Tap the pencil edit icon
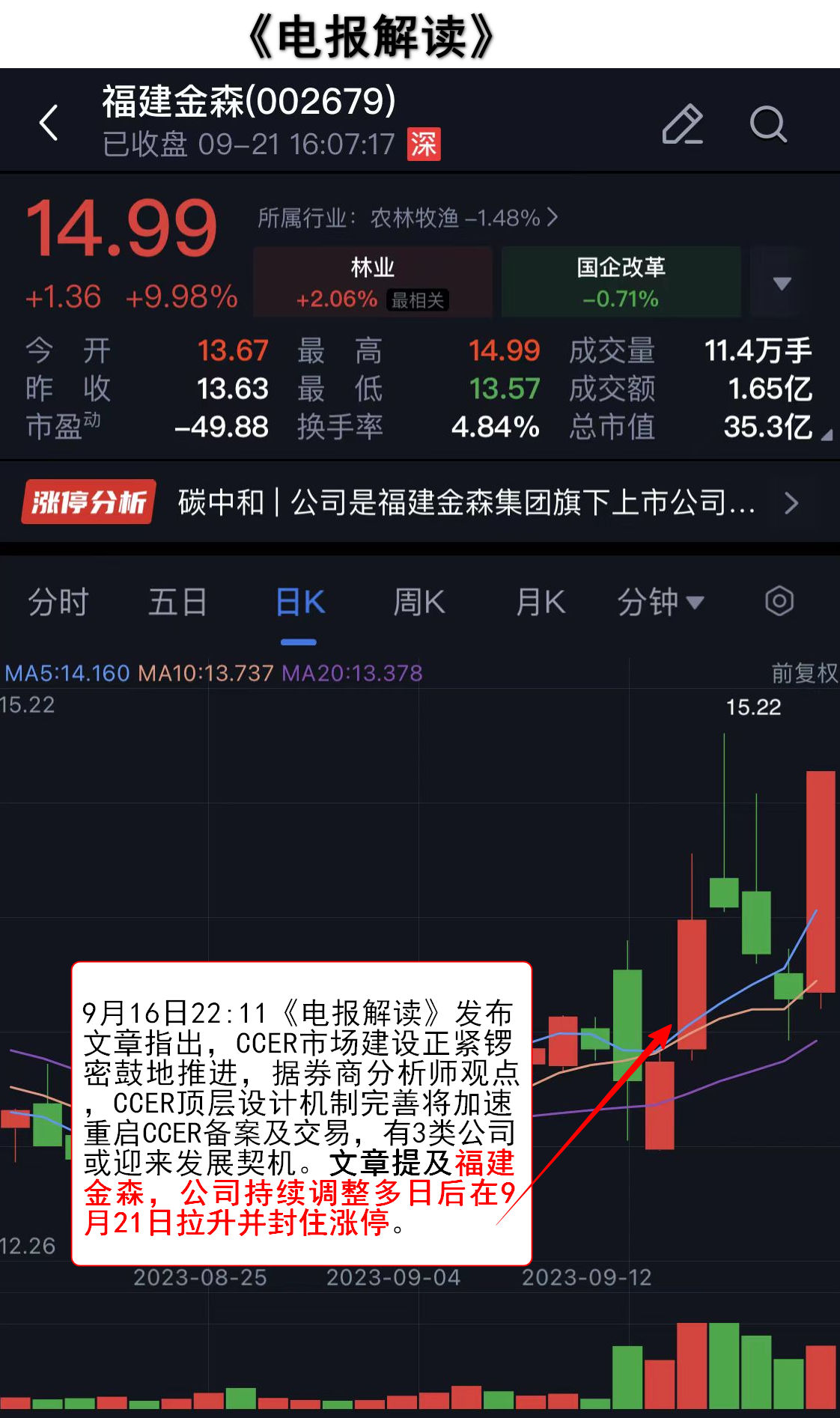The height and width of the screenshot is (1418, 840). click(682, 124)
